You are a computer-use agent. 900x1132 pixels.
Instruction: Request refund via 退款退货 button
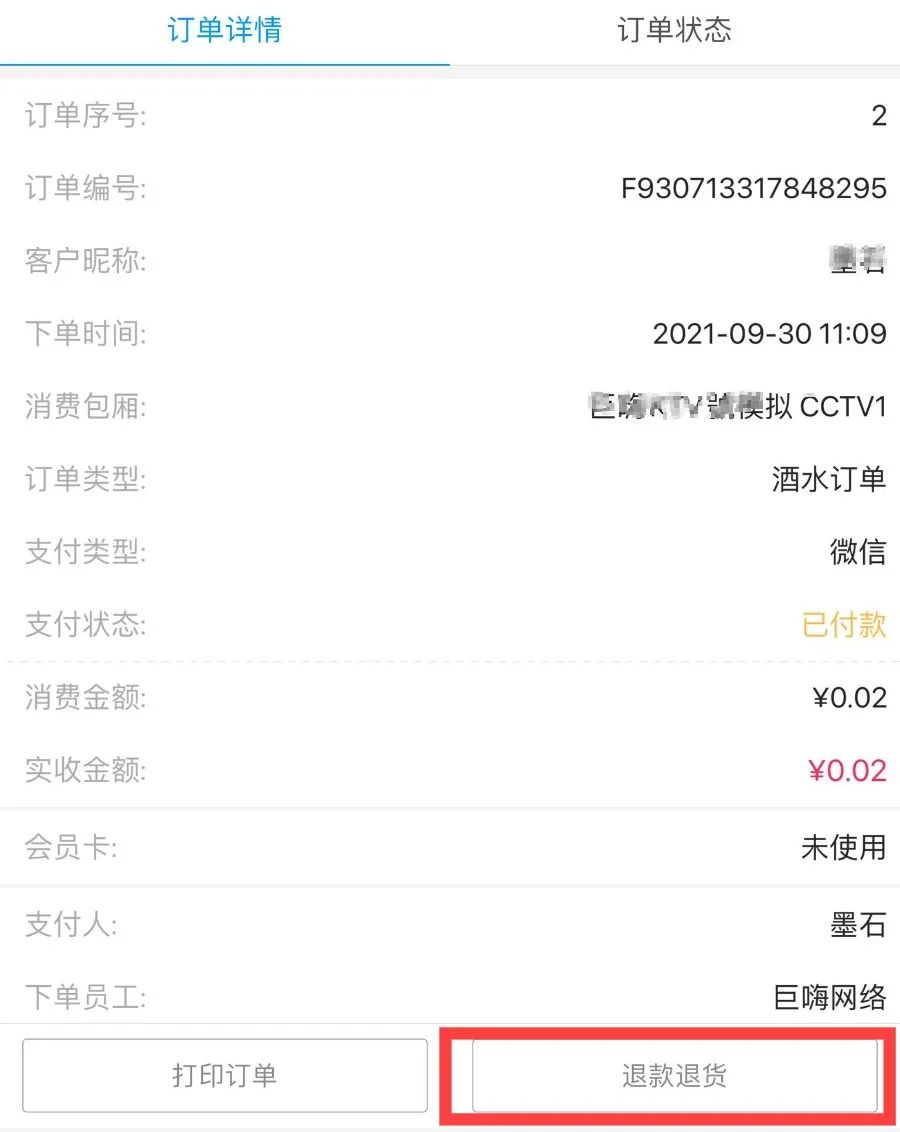(x=674, y=1076)
